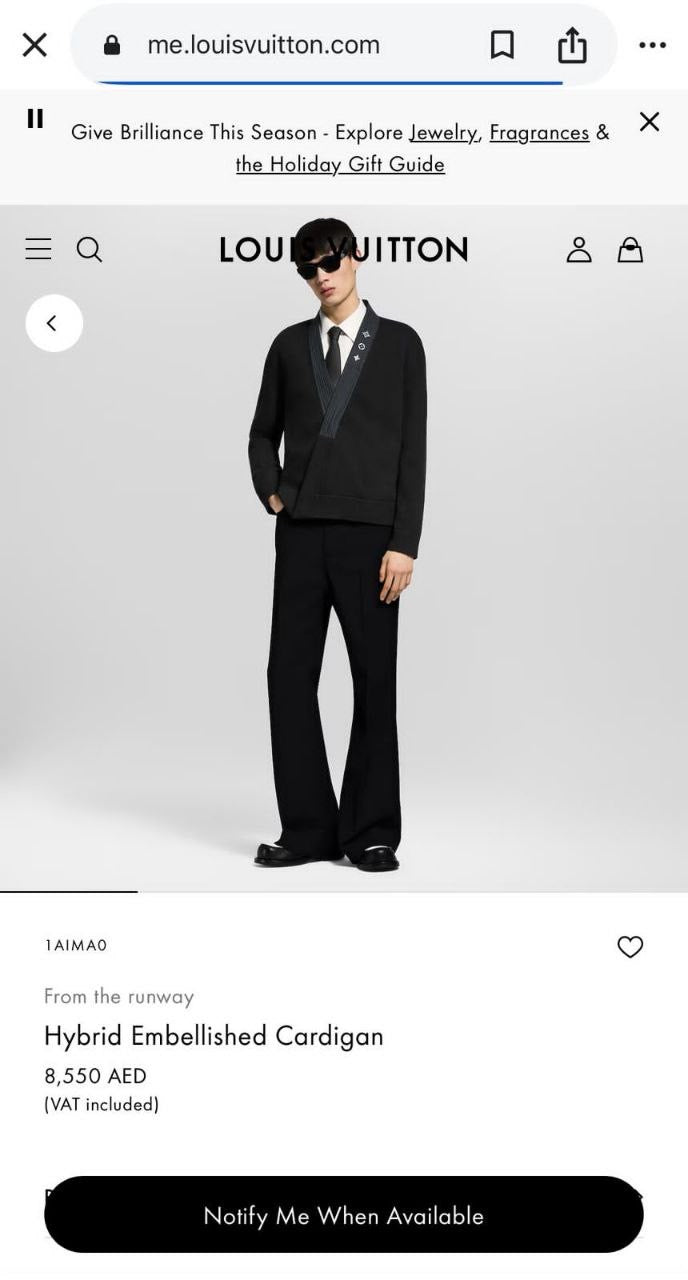Pause the rotating promo banner
688x1280 pixels.
[35, 119]
